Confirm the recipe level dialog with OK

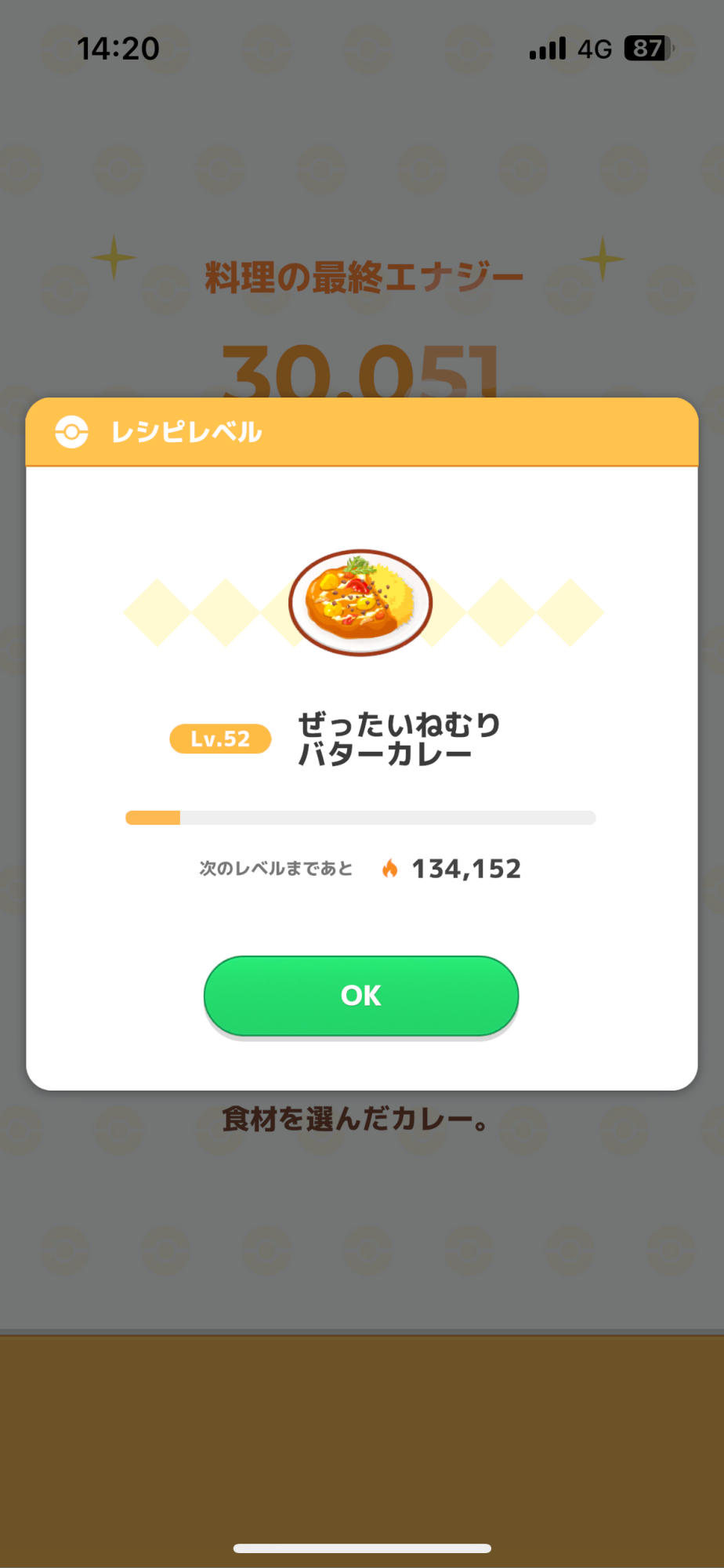coord(361,995)
